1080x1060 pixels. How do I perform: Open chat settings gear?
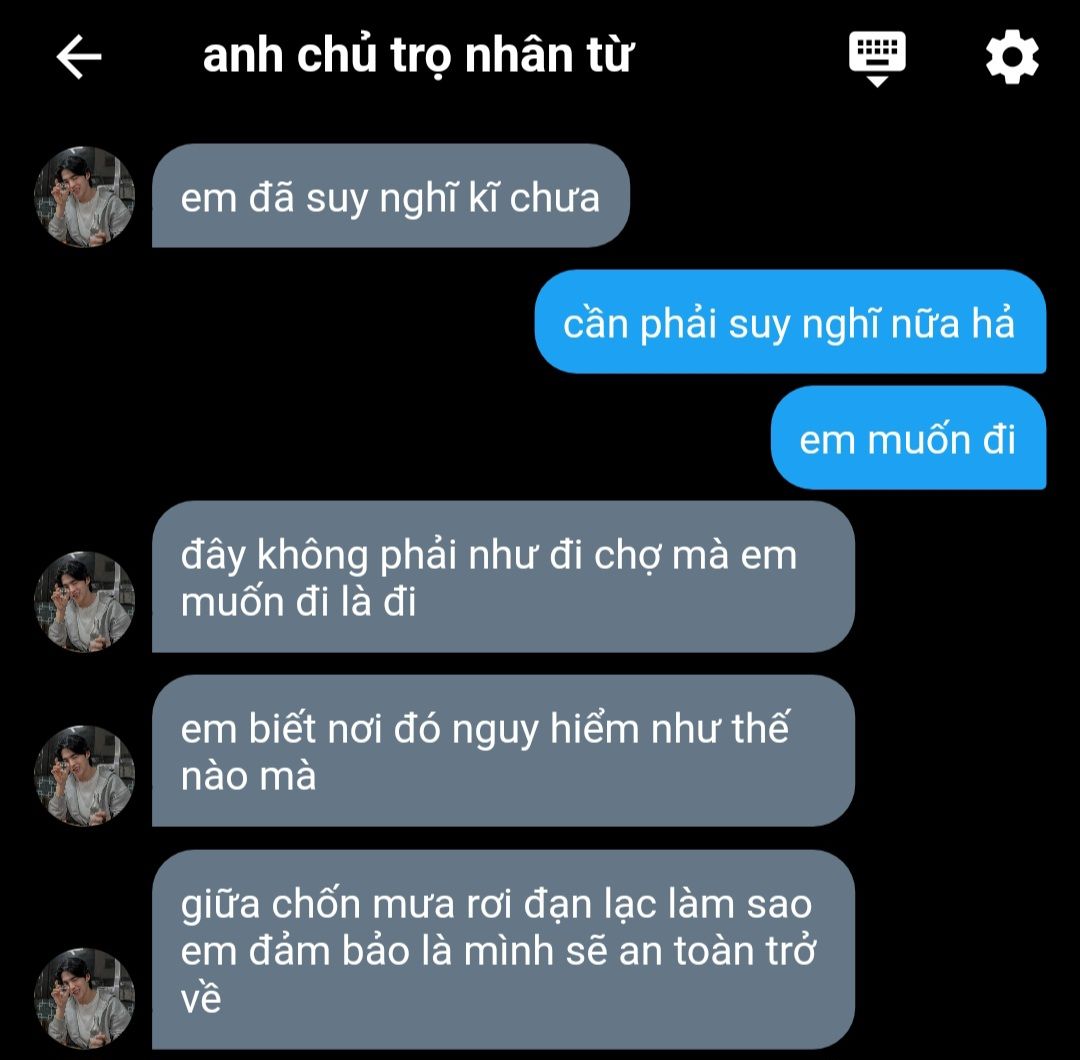(x=1012, y=57)
